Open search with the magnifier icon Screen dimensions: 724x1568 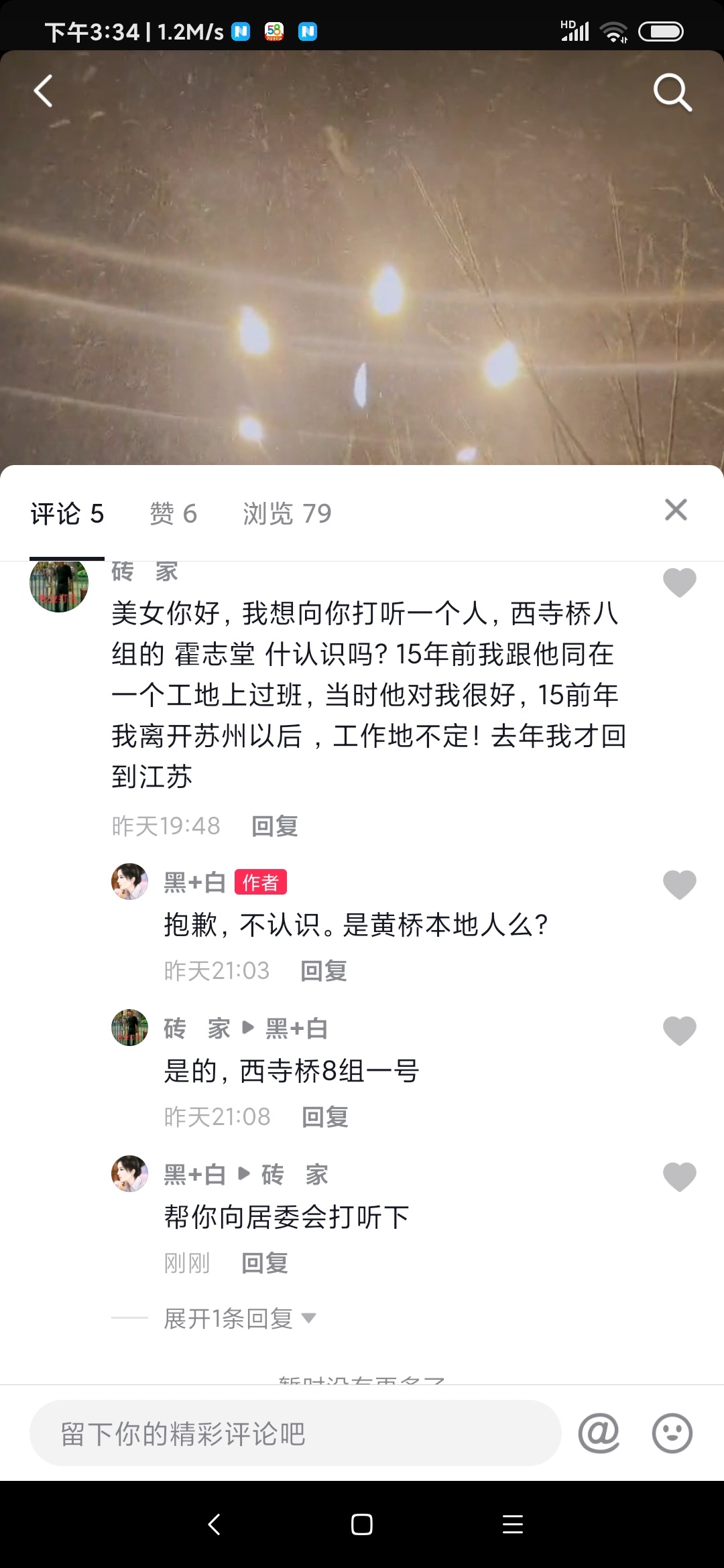(672, 92)
